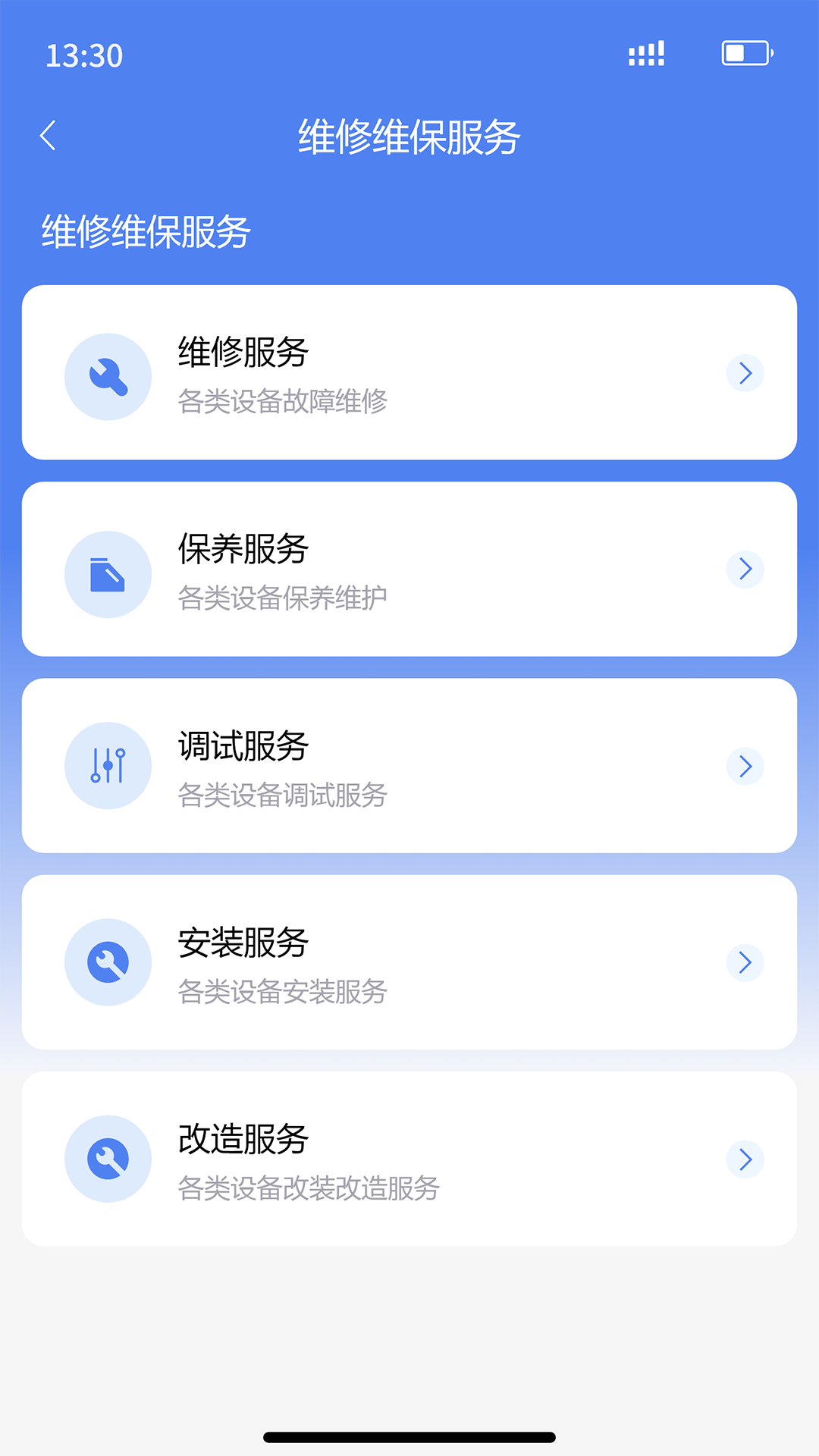Click the back arrow in the header
819x1456 pixels.
click(48, 133)
